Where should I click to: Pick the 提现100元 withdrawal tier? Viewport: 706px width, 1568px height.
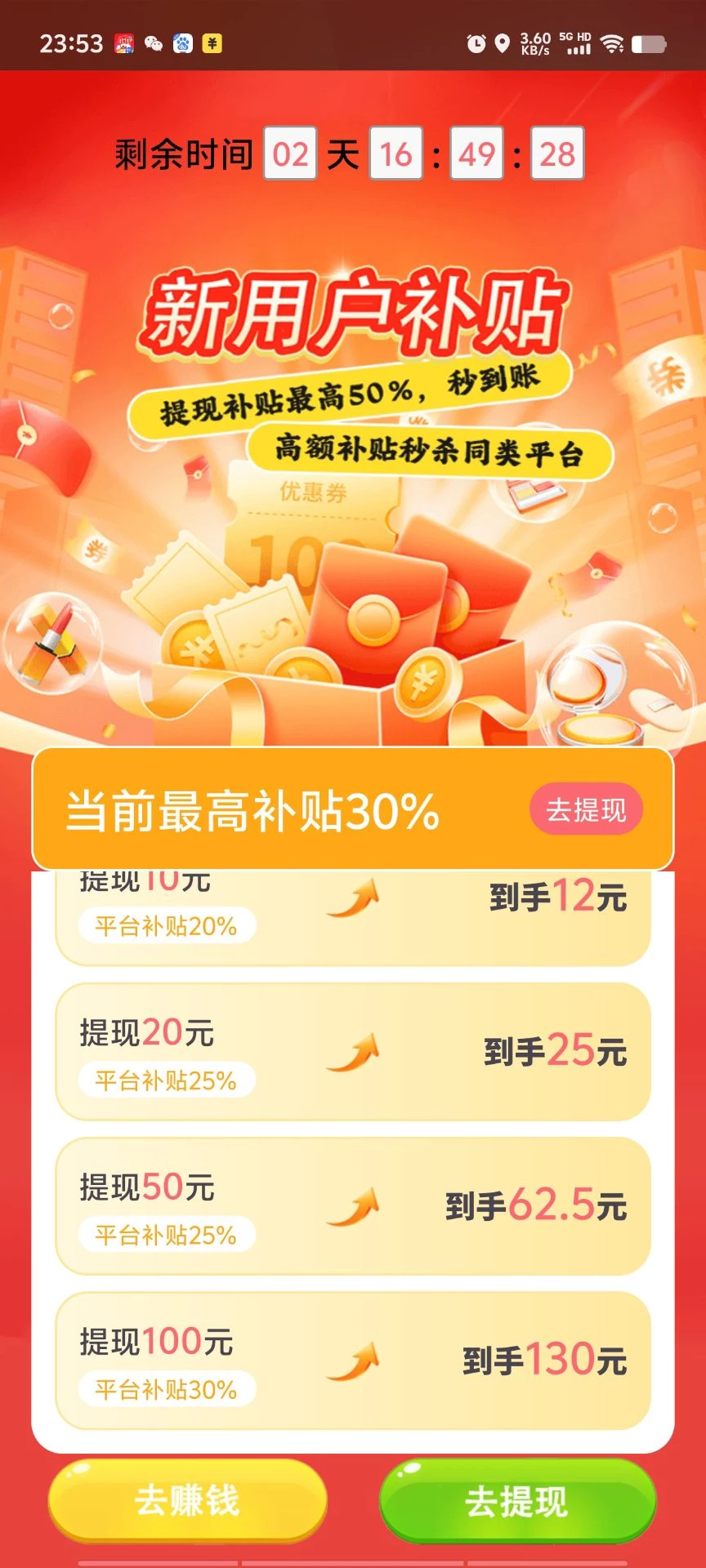[x=352, y=1360]
